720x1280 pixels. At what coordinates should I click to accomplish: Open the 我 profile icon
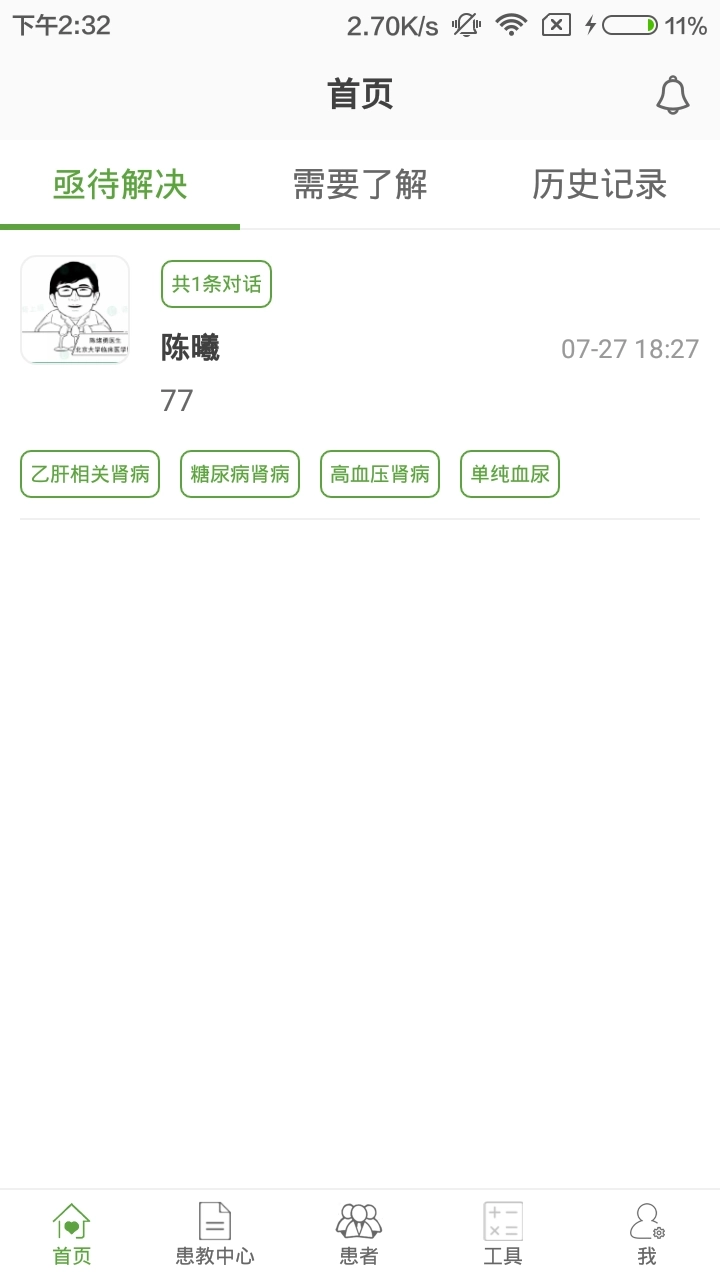646,1232
